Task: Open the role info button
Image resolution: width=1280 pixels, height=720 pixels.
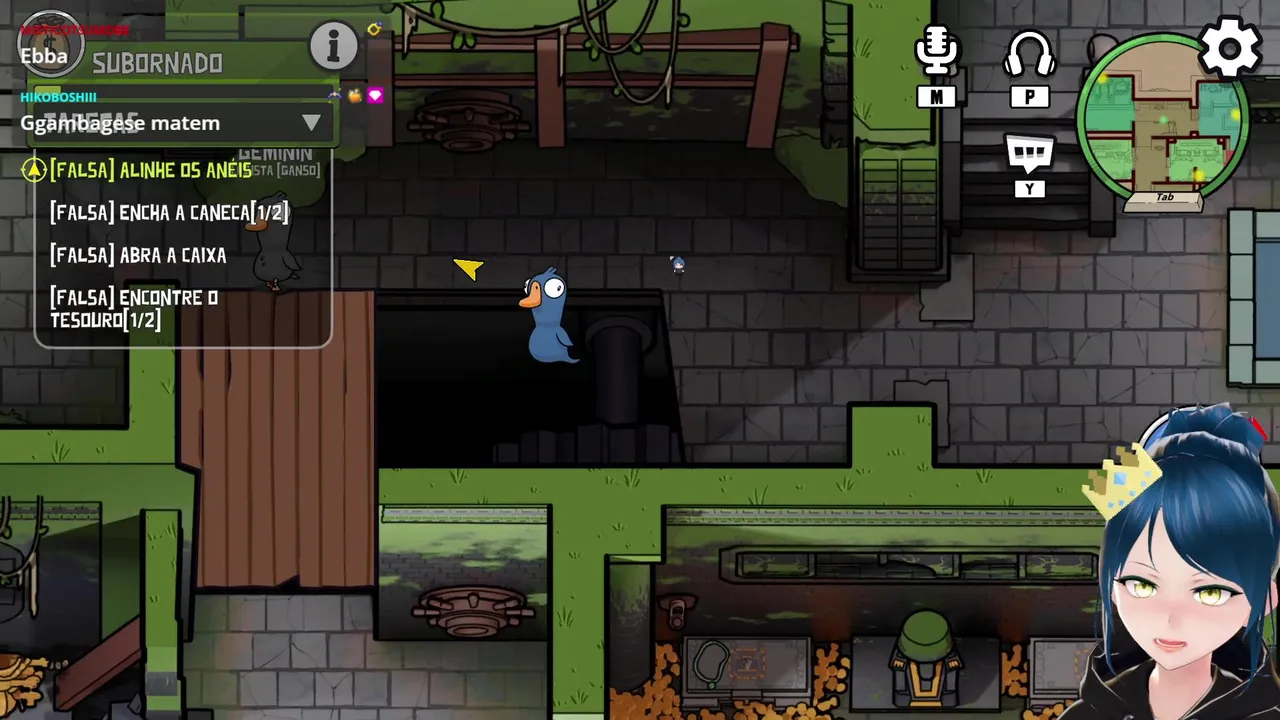Action: coord(333,45)
